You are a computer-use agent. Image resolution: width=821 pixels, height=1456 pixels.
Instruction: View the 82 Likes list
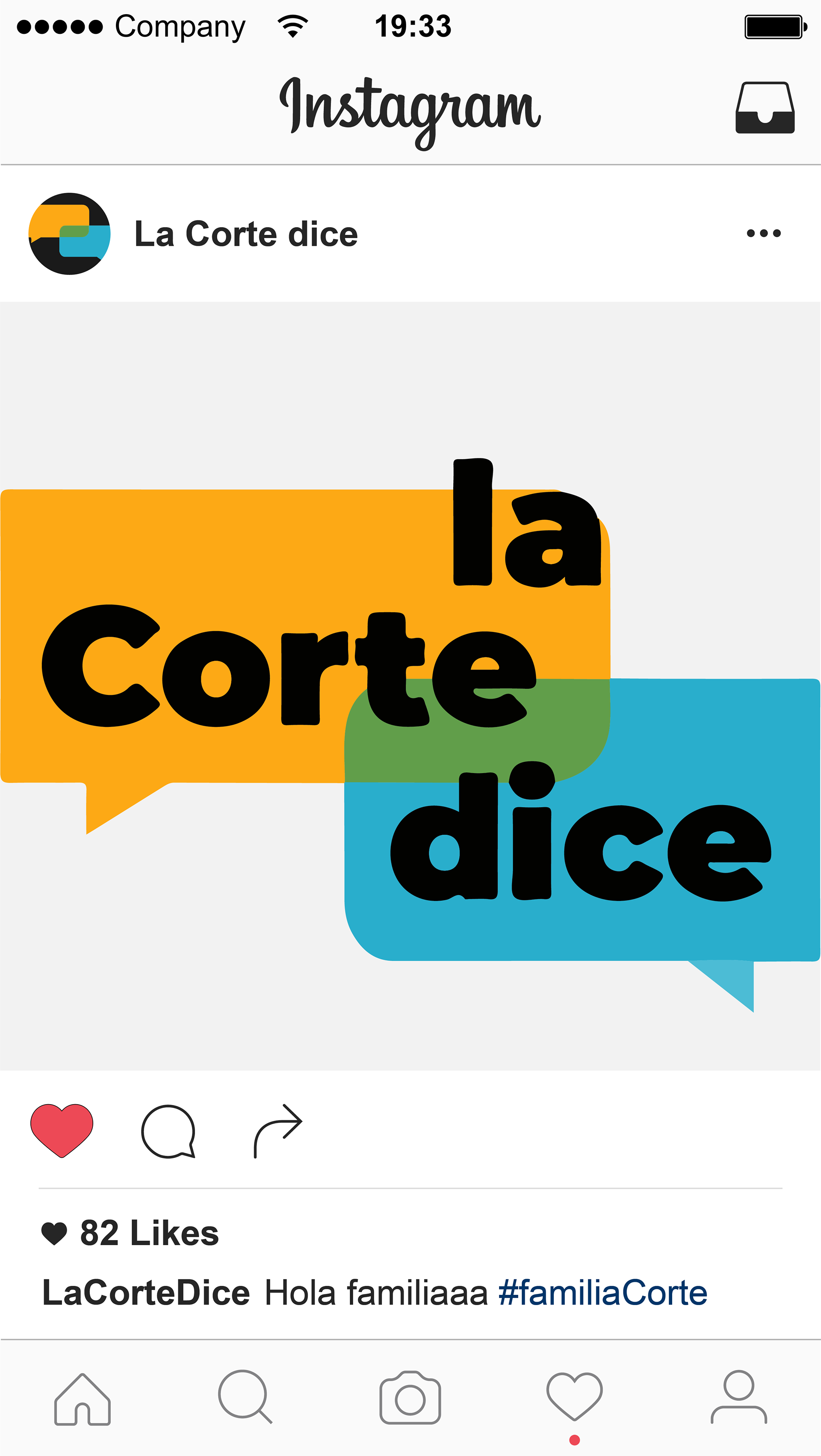pyautogui.click(x=149, y=1233)
